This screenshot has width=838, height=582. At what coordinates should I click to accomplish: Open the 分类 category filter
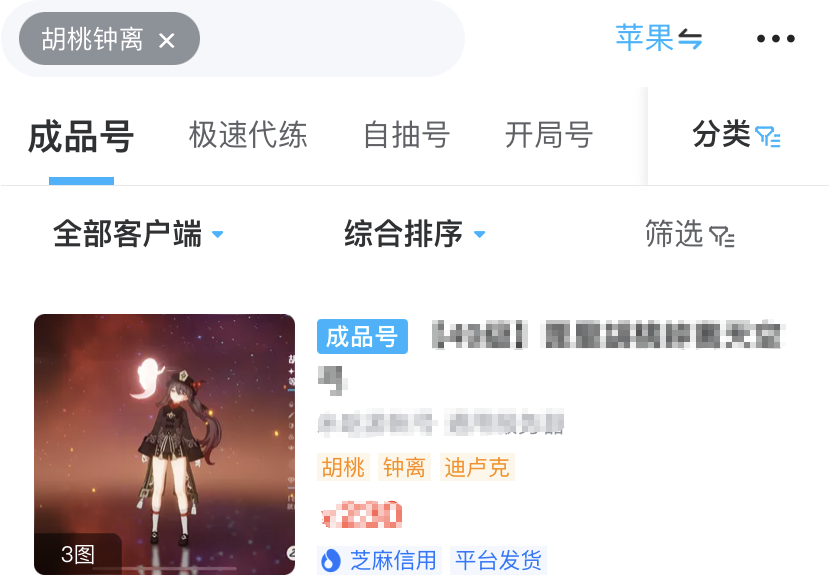(736, 135)
